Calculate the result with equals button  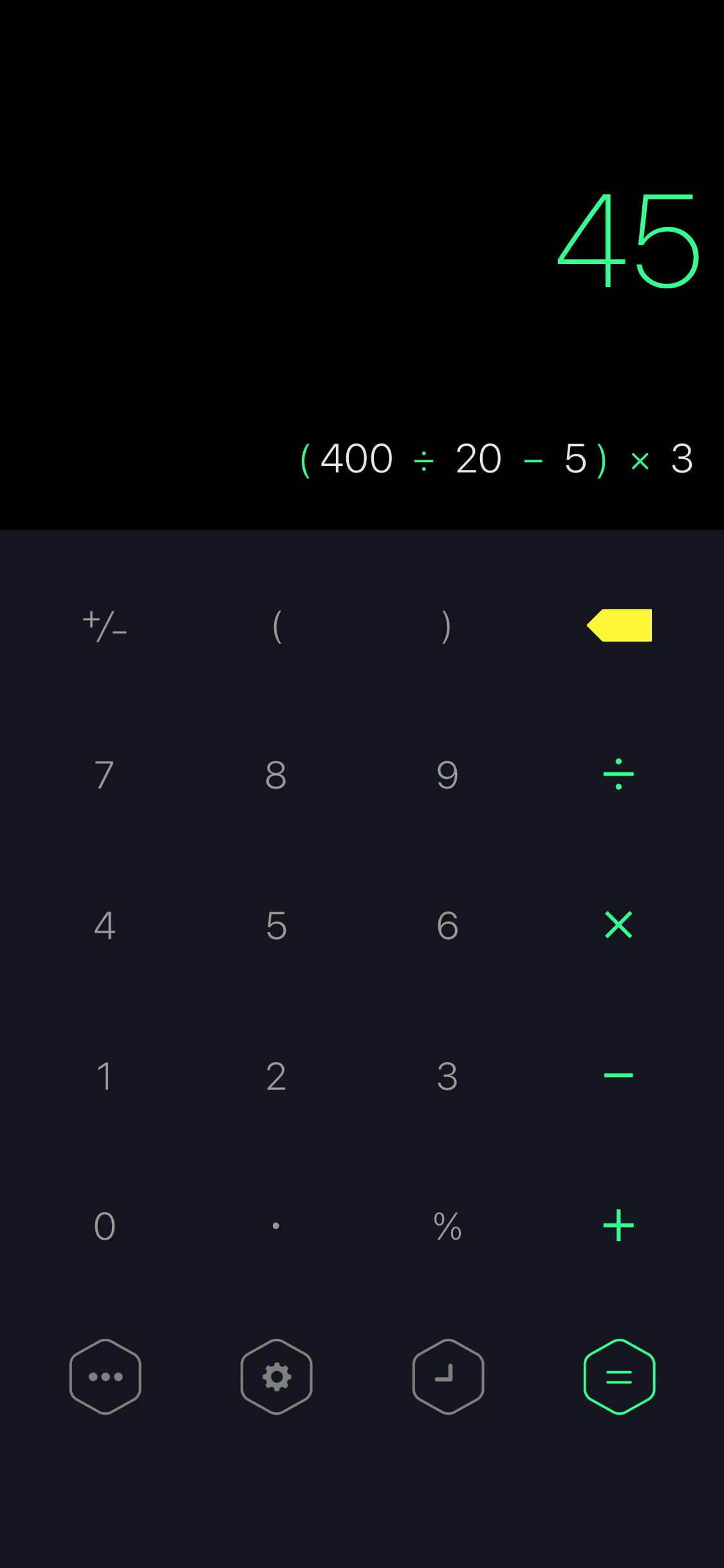tap(619, 1376)
